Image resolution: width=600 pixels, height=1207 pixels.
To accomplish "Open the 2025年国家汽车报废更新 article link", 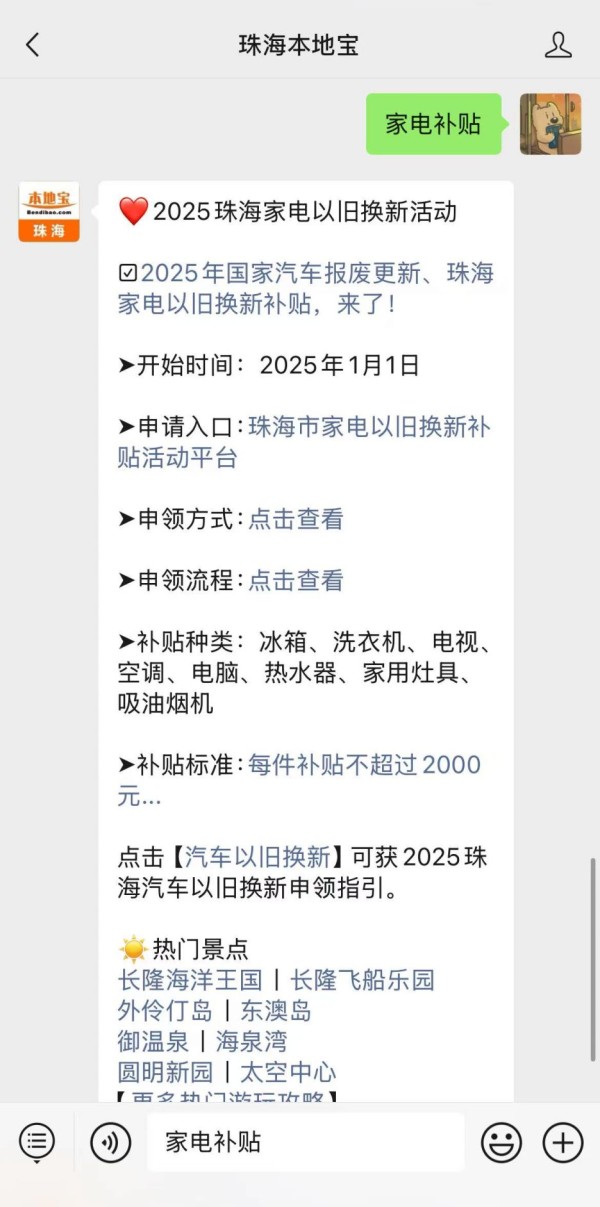I will click(306, 289).
